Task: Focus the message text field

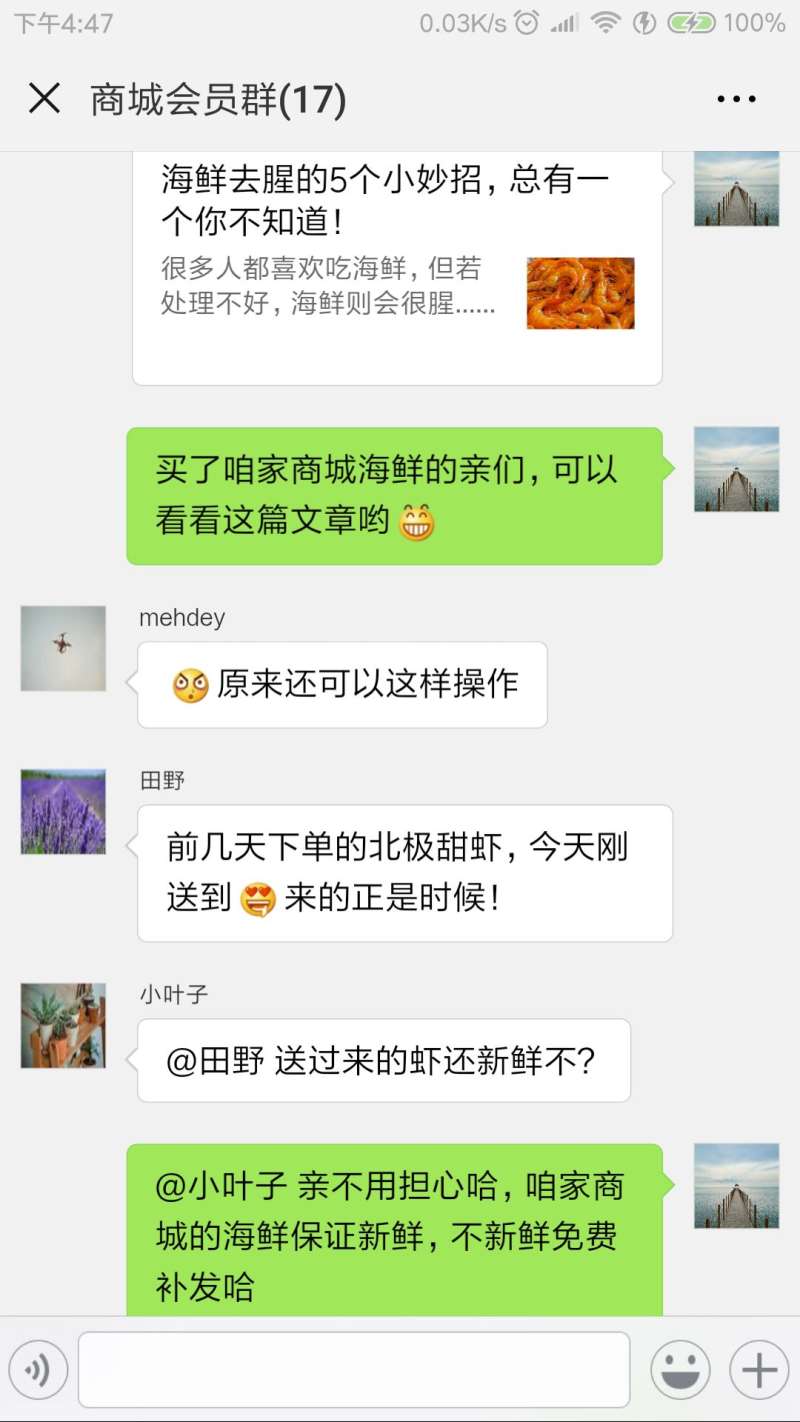Action: [354, 1369]
